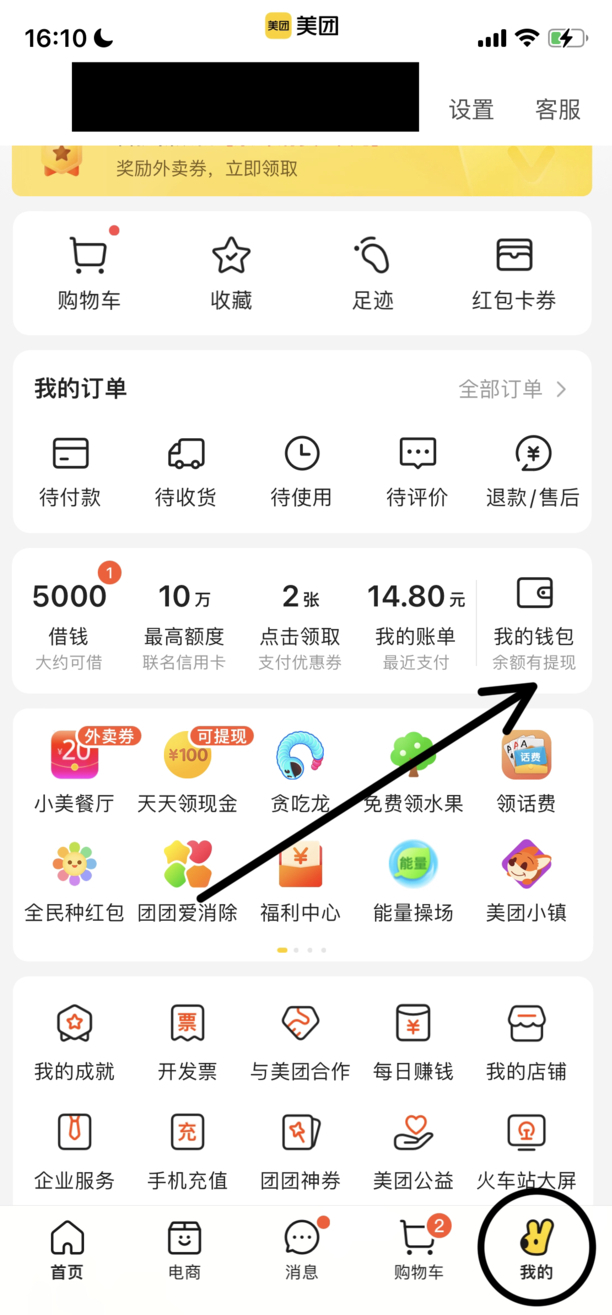Viewport: 612px width, 1315px height.
Task: Open 我的钱包 wallet
Action: pyautogui.click(x=534, y=620)
